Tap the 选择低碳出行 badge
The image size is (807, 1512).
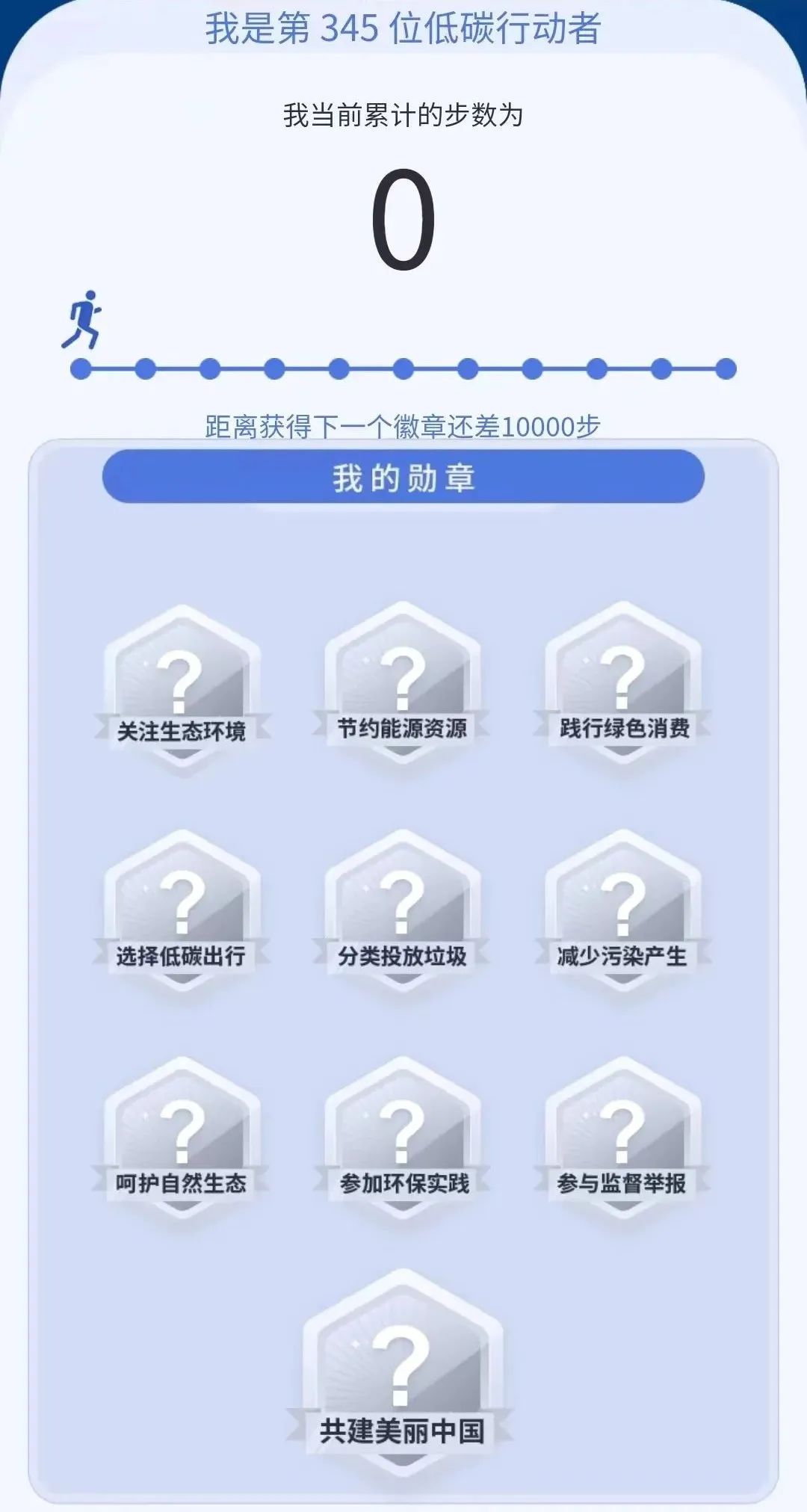click(182, 915)
